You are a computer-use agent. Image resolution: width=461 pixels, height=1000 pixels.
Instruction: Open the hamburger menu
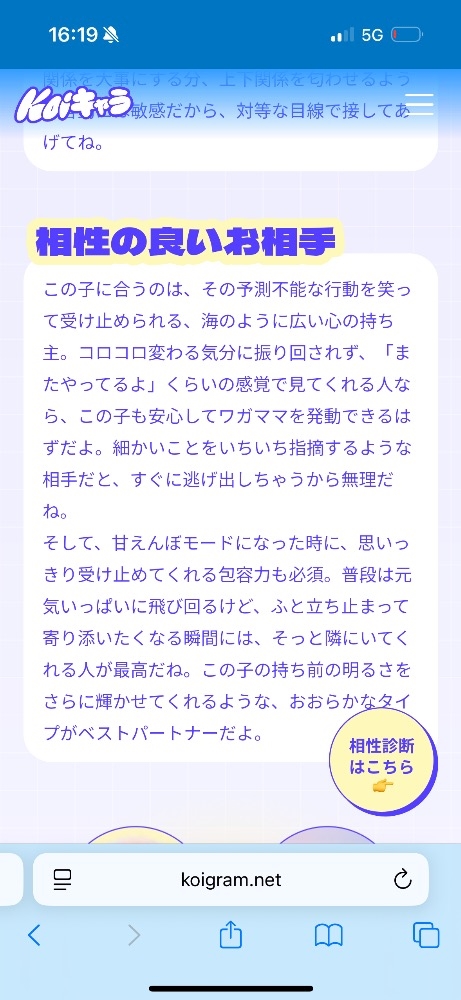click(419, 104)
